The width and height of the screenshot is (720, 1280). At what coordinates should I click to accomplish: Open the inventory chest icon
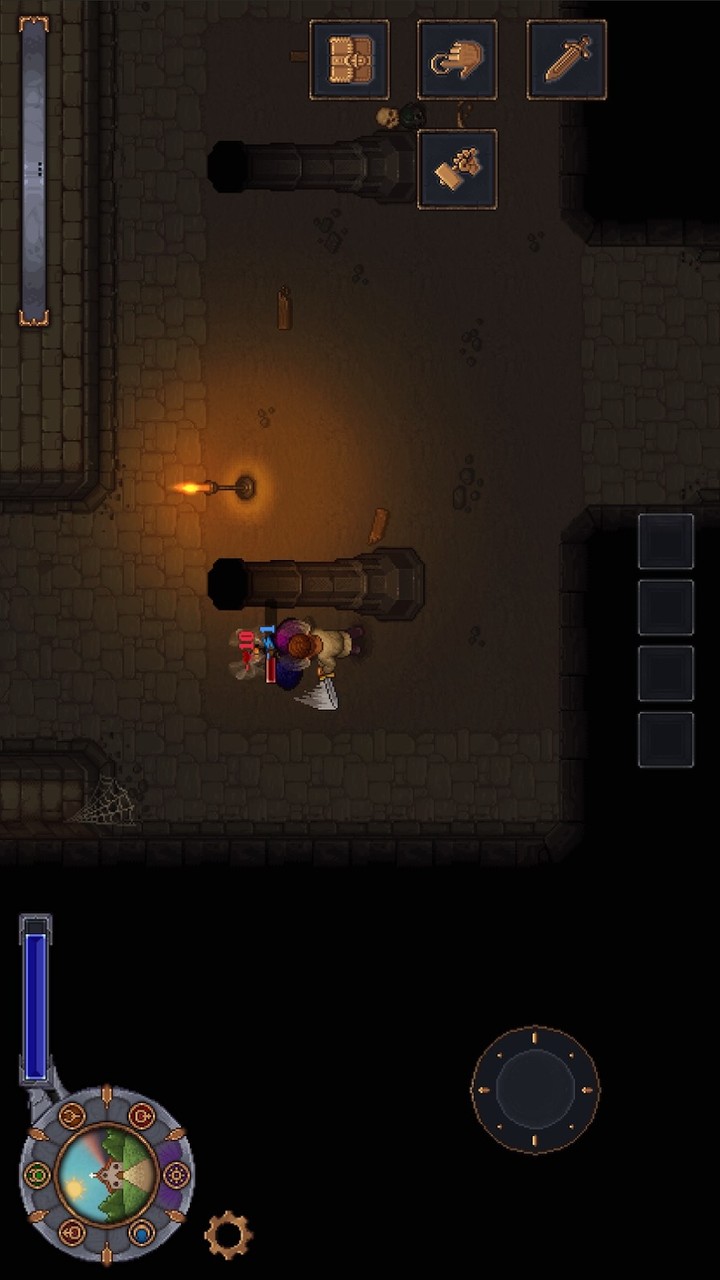(x=350, y=60)
